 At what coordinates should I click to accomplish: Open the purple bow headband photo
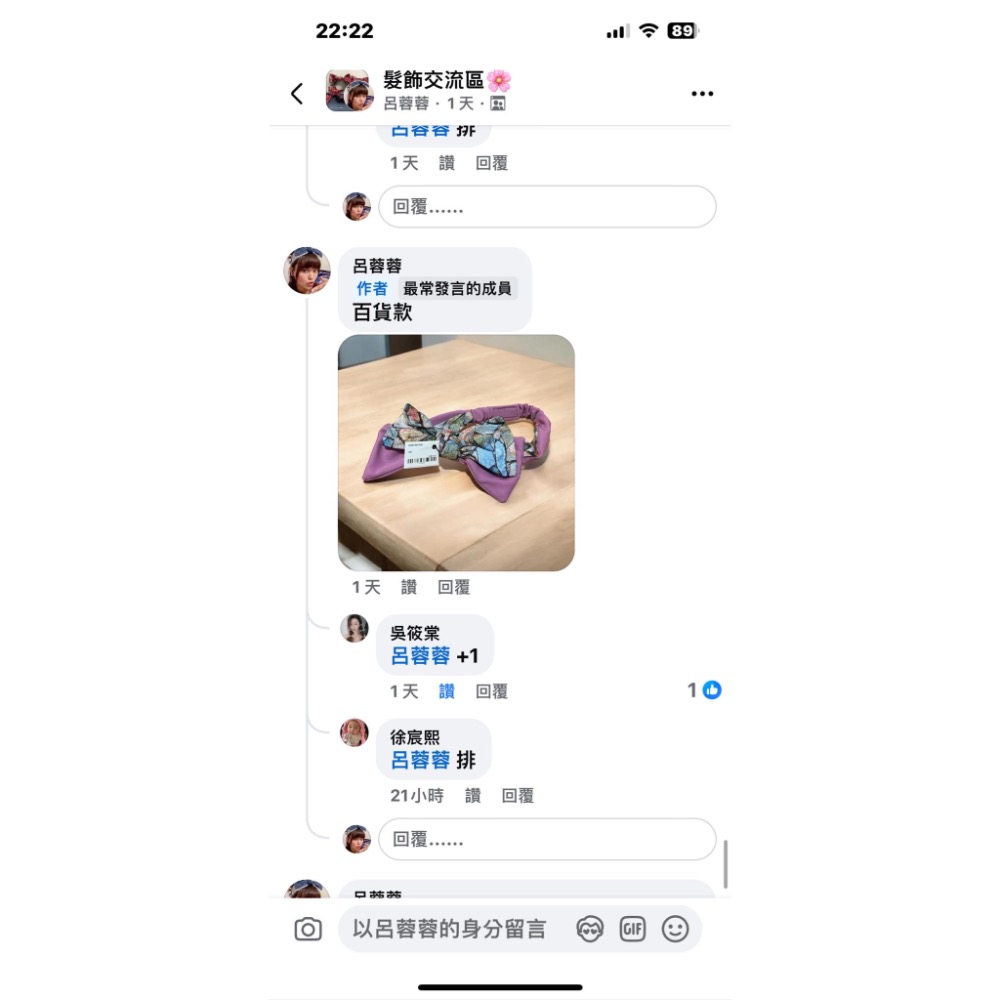point(456,452)
